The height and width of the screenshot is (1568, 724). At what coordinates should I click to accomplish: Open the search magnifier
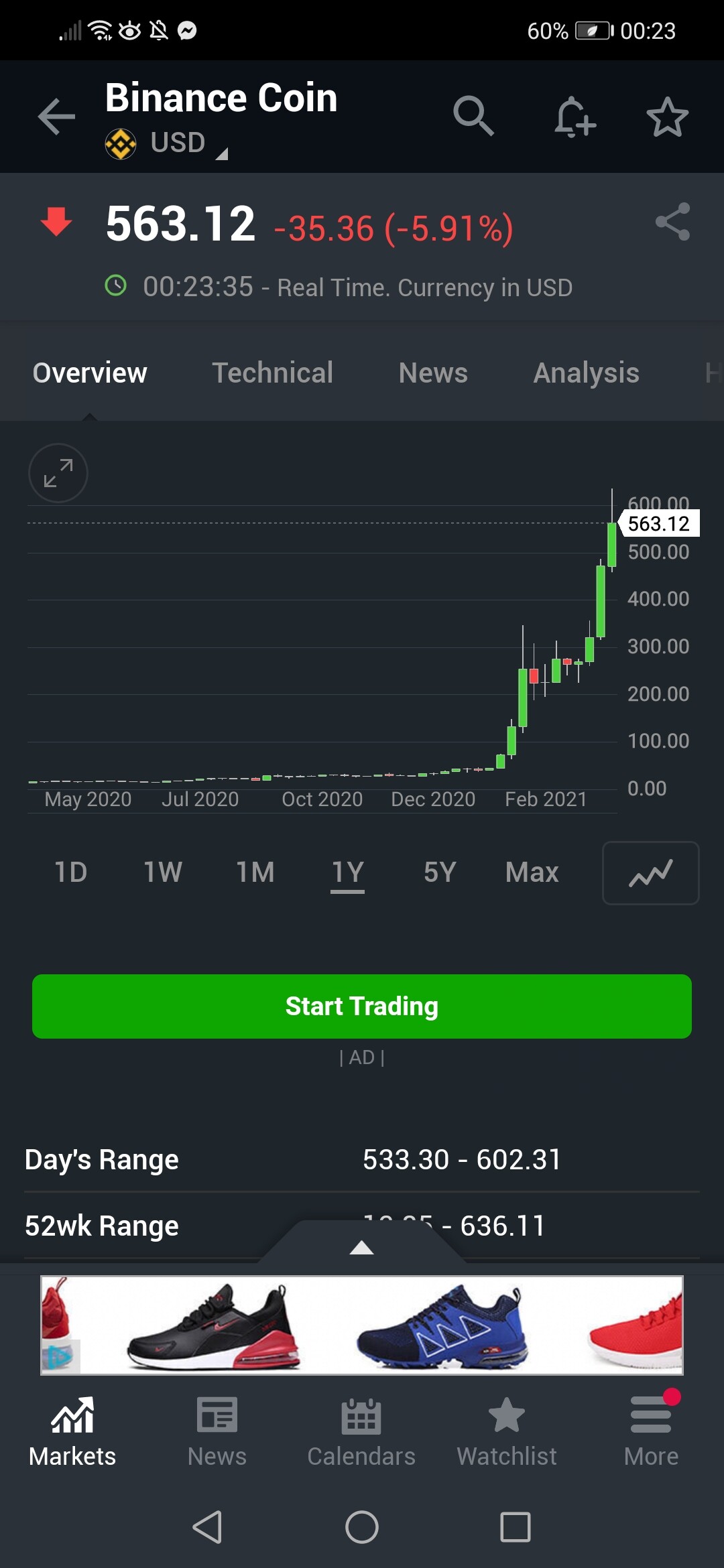[x=473, y=116]
